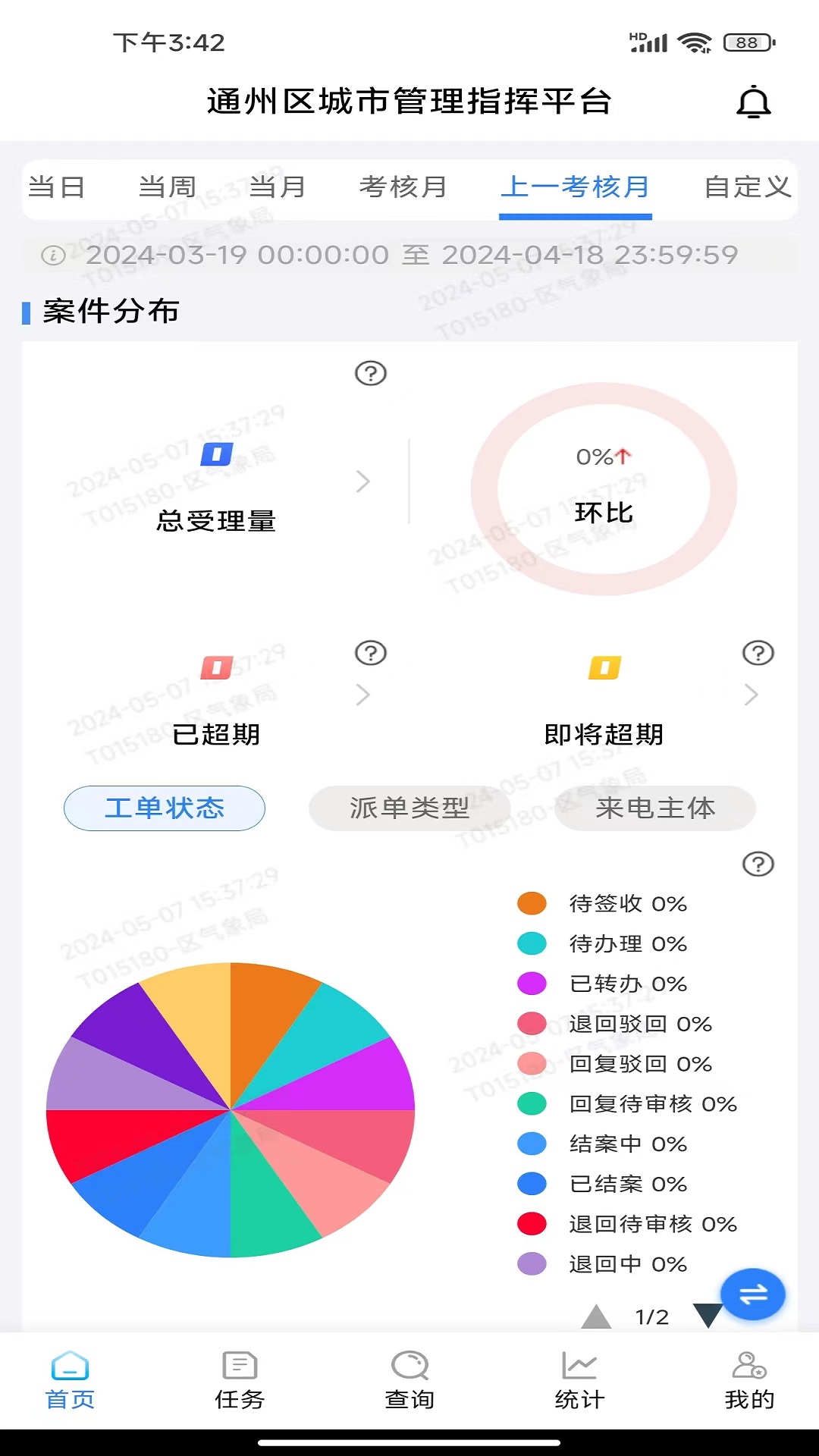
Task: Expand details for 已超期
Action: point(364,694)
